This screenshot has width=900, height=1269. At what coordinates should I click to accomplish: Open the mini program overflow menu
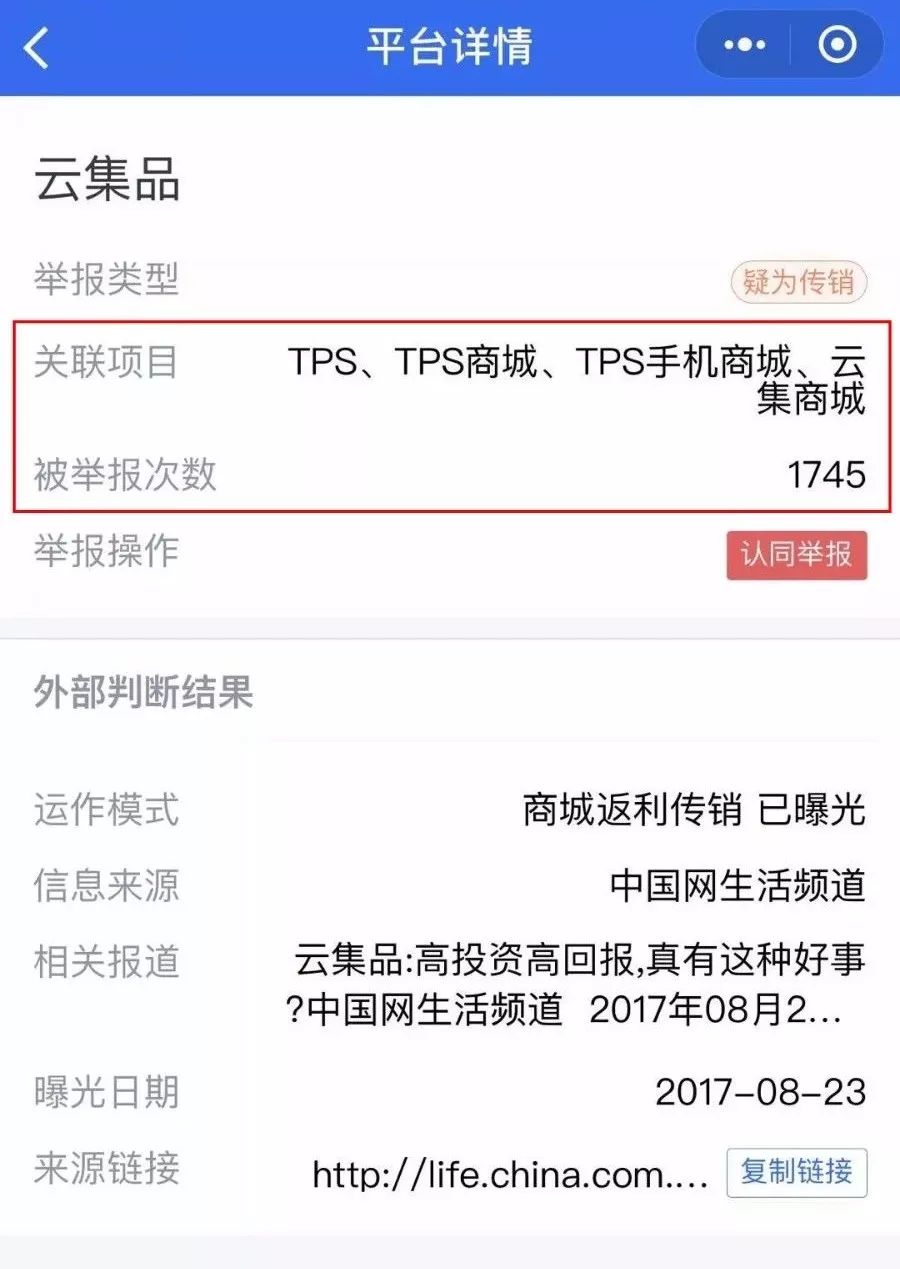tap(744, 45)
